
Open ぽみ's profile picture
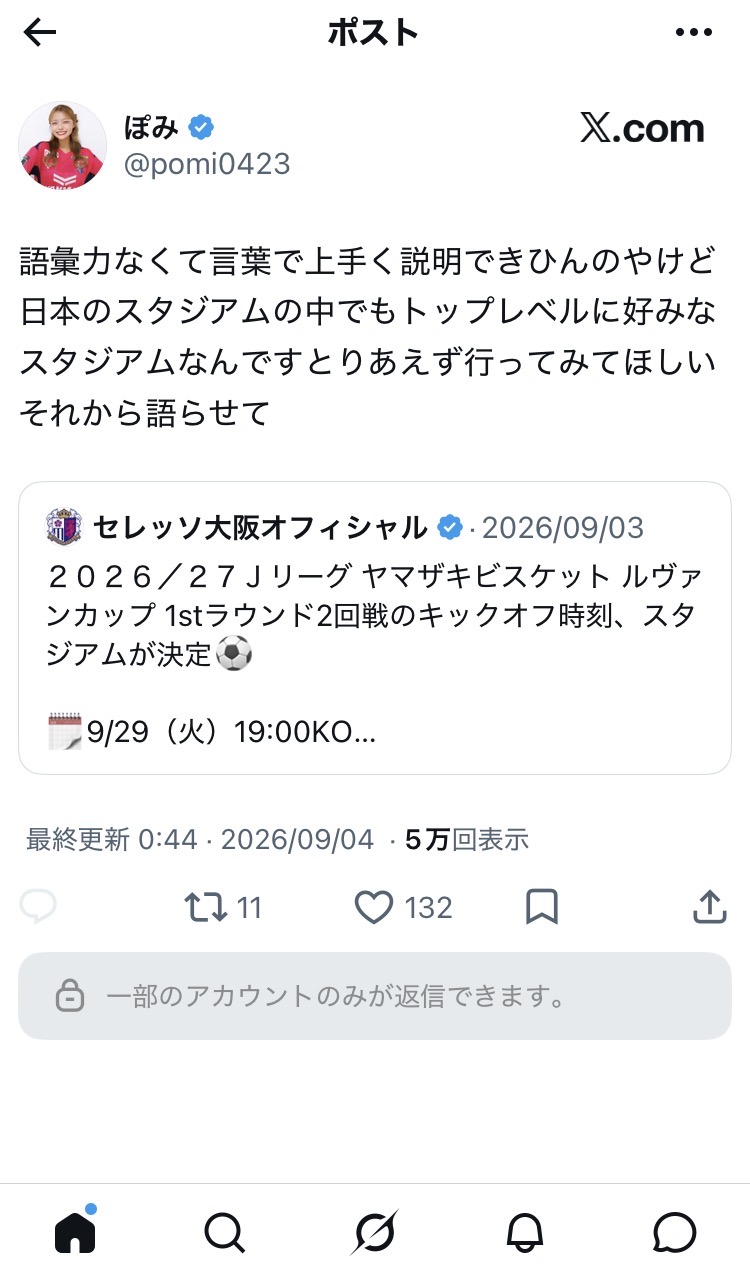pos(62,145)
